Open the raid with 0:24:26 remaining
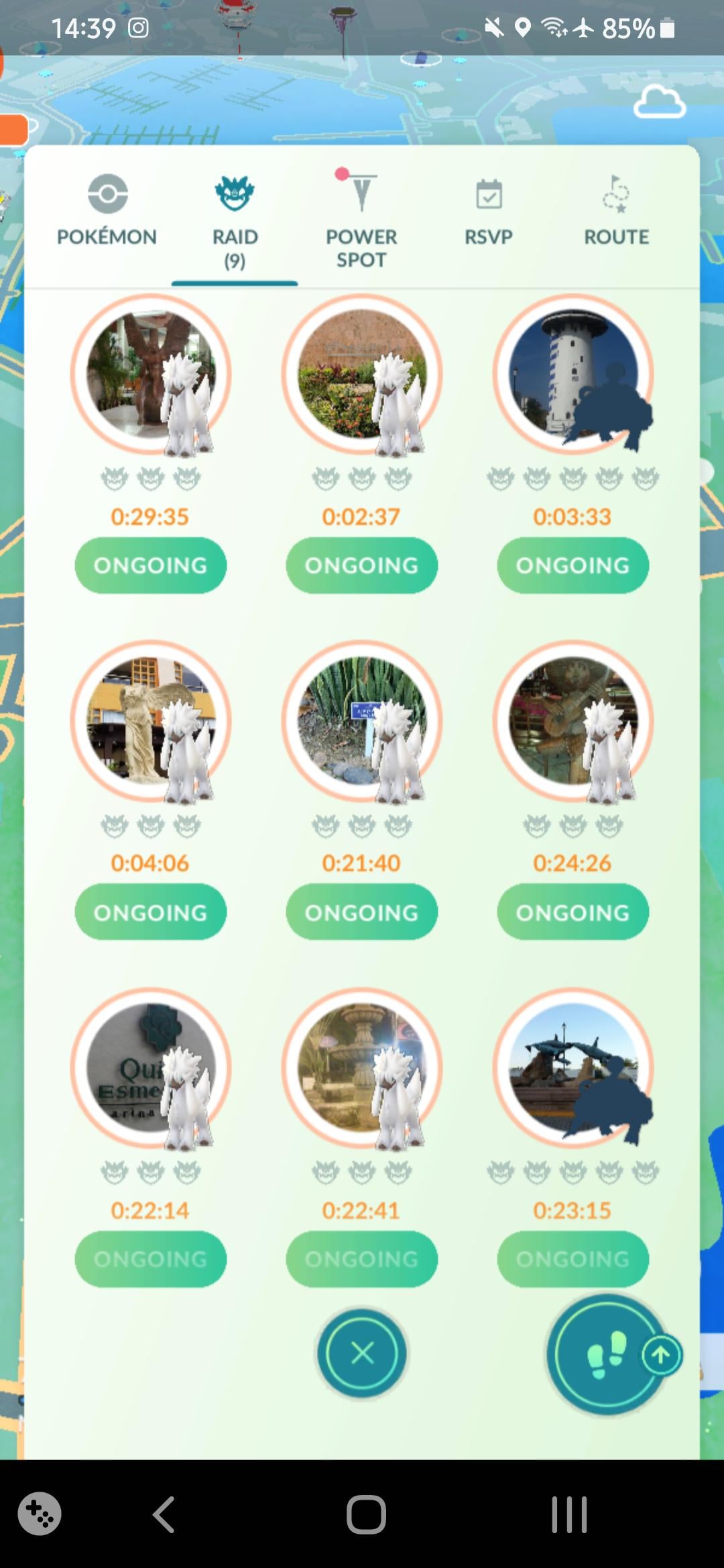The image size is (724, 1568). [x=572, y=722]
